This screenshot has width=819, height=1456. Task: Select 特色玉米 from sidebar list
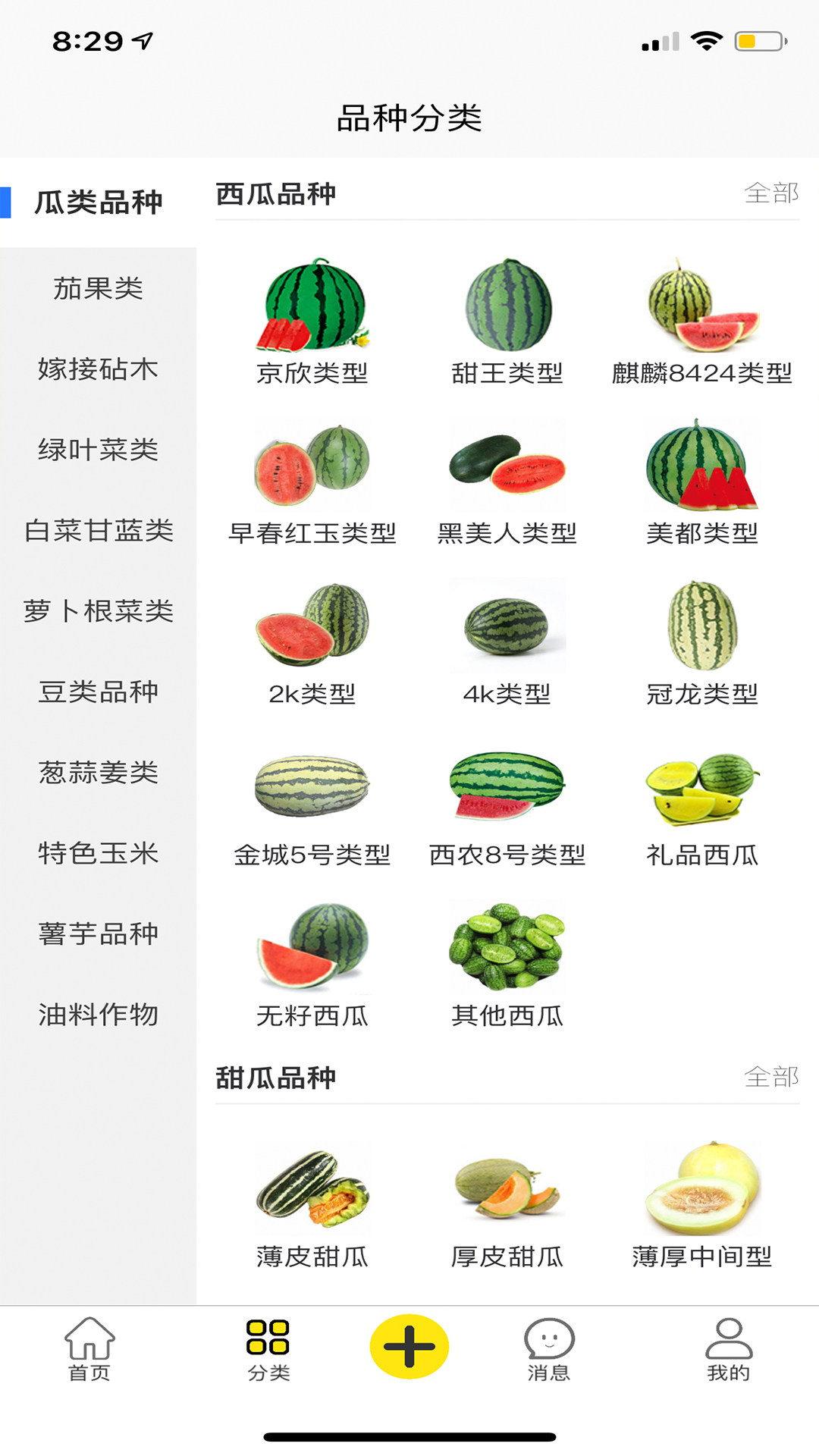99,854
